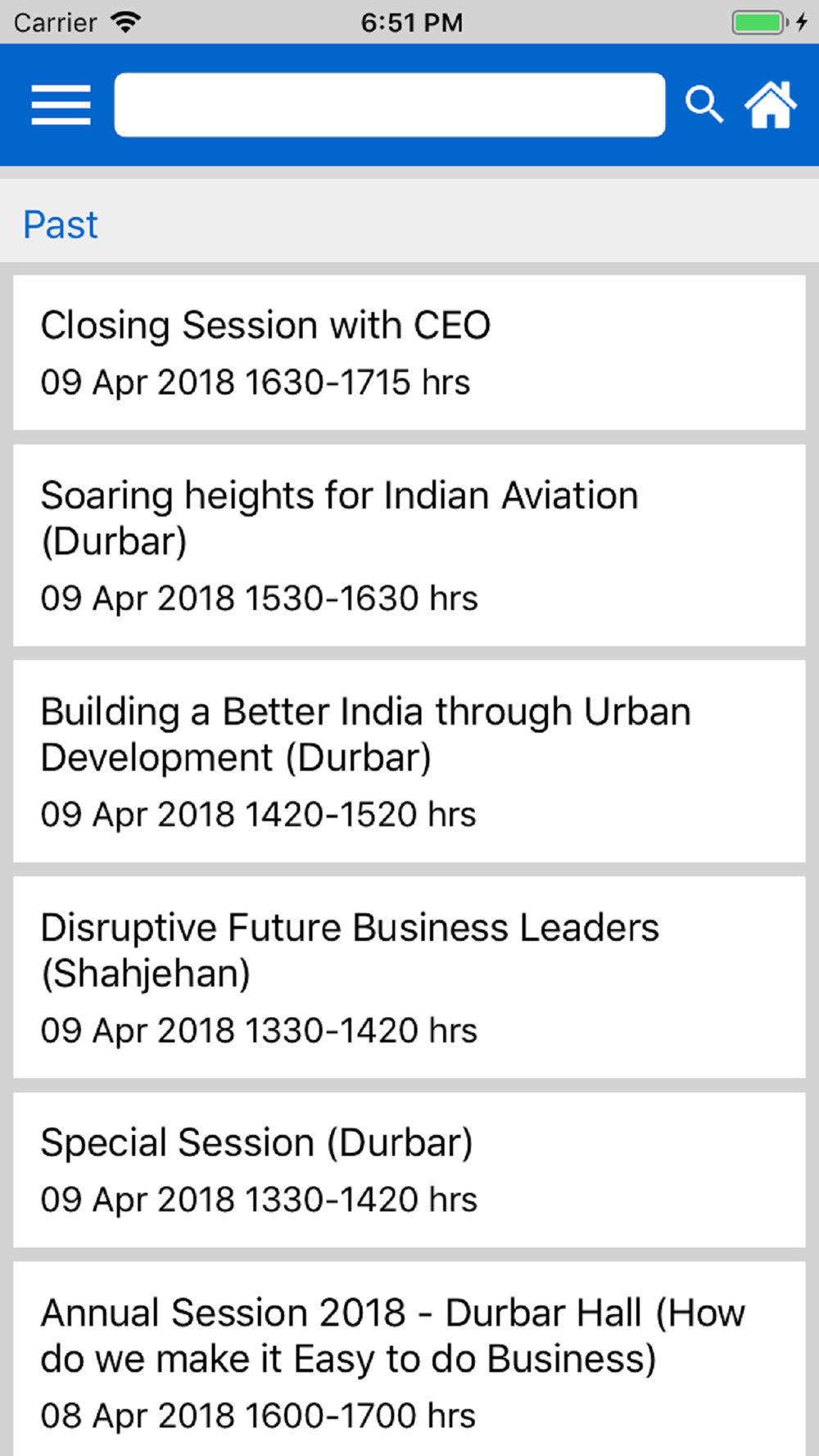This screenshot has width=819, height=1456.
Task: Select Disruptive Future Business Leaders session
Action: coord(409,978)
